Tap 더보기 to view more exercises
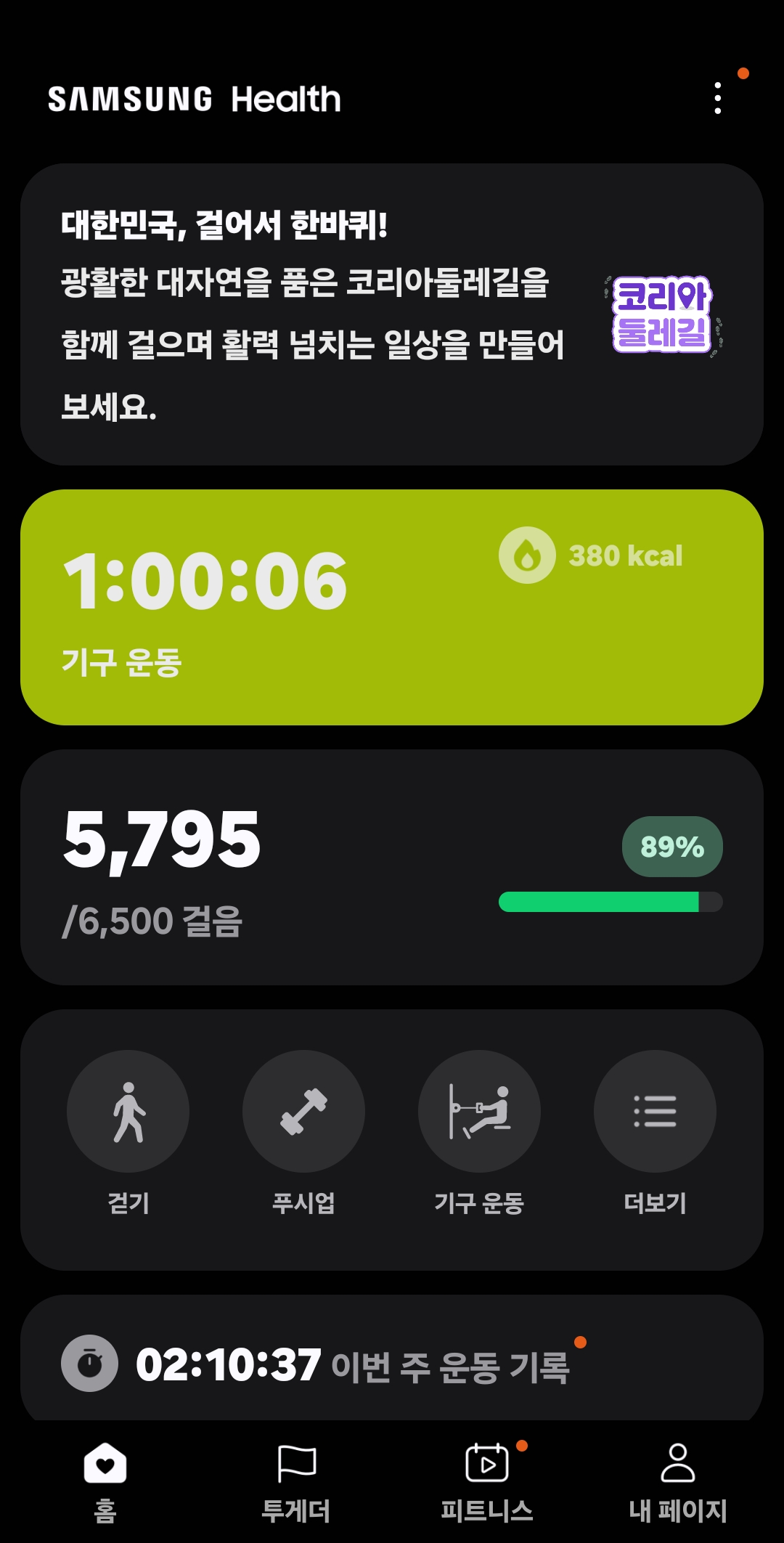The height and width of the screenshot is (1543, 784). pyautogui.click(x=655, y=1111)
